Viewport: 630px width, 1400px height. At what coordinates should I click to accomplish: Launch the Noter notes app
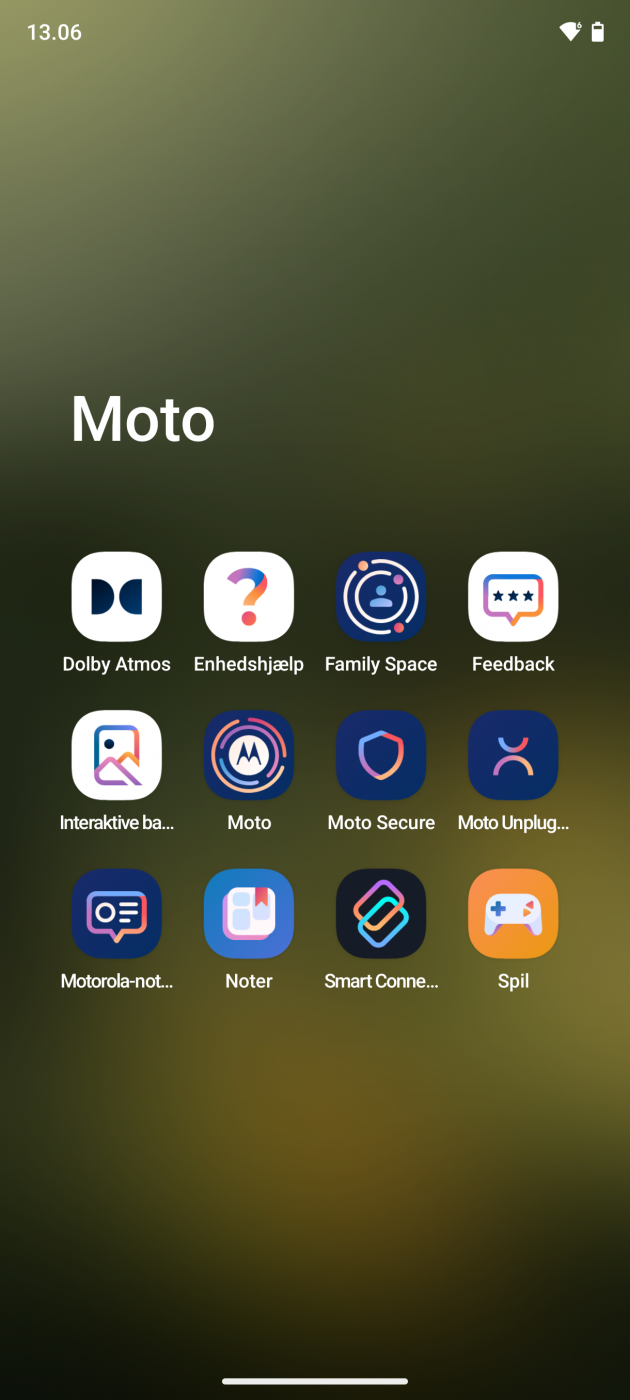coord(249,914)
